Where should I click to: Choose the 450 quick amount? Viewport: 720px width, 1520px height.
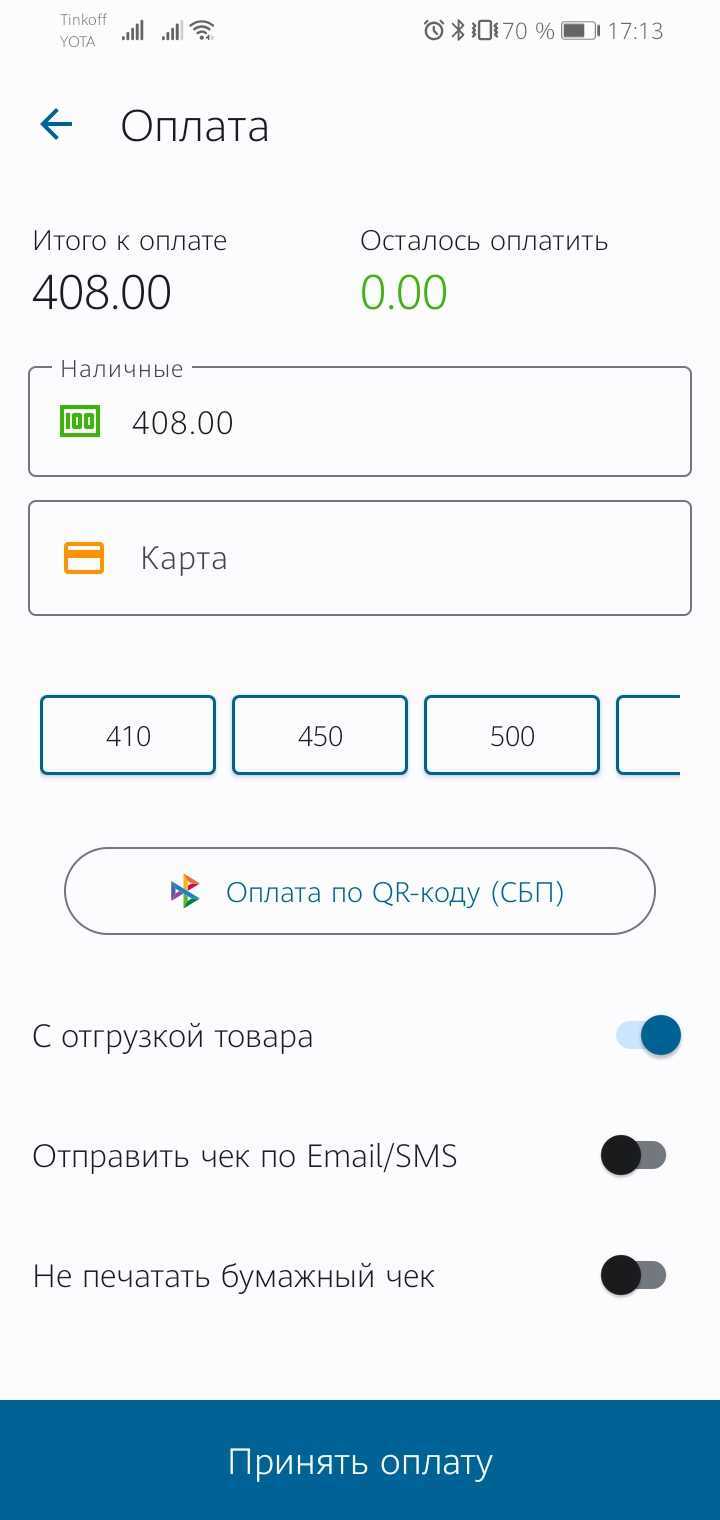320,736
